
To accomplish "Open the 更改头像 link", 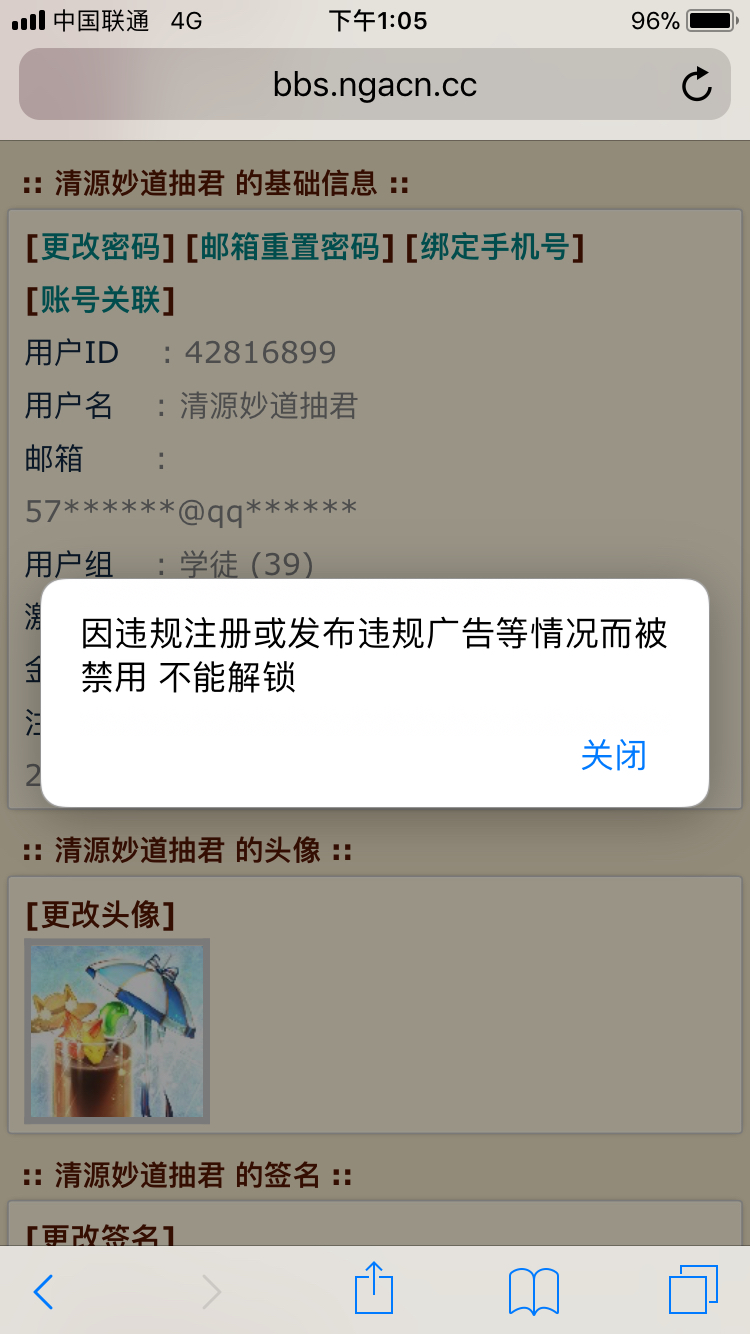I will [x=100, y=914].
